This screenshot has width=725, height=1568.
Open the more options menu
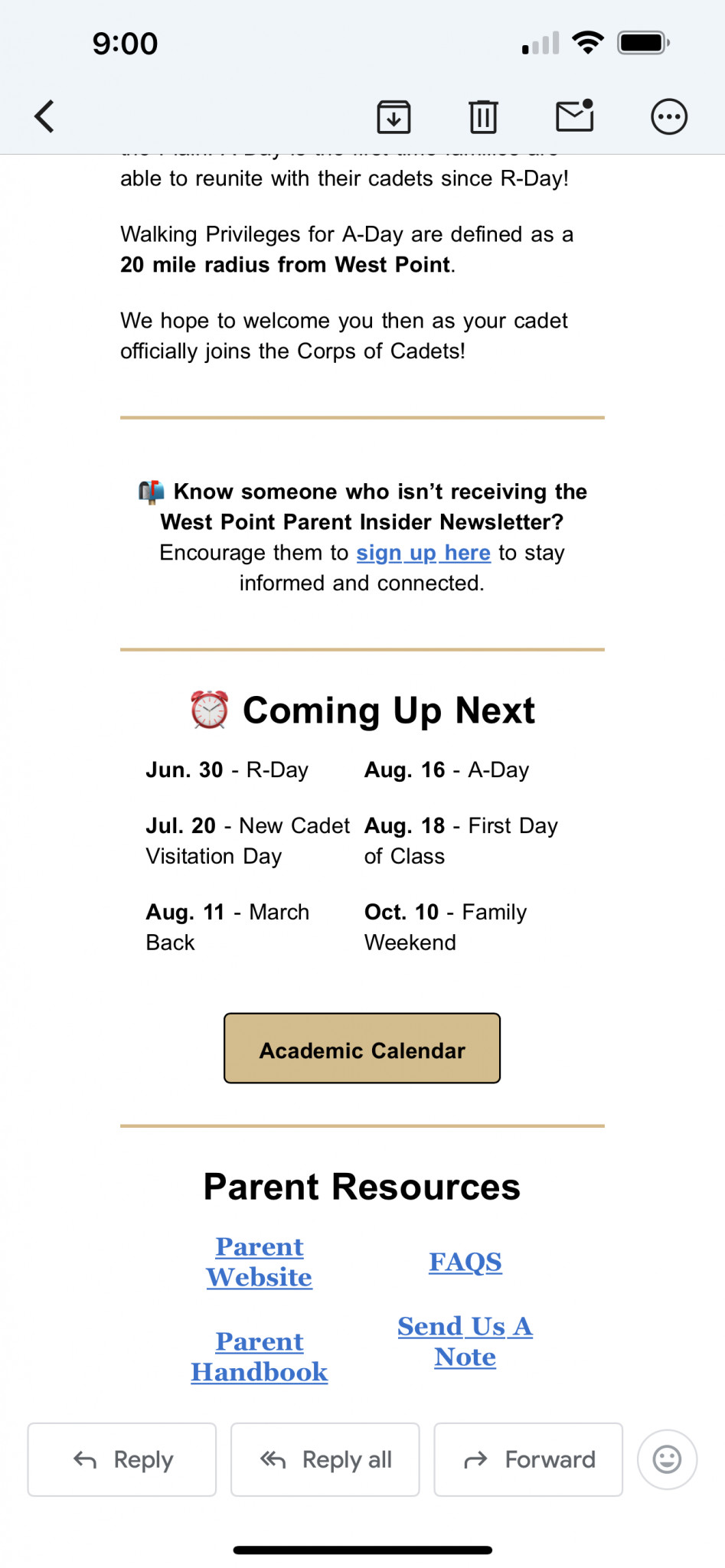click(x=668, y=117)
